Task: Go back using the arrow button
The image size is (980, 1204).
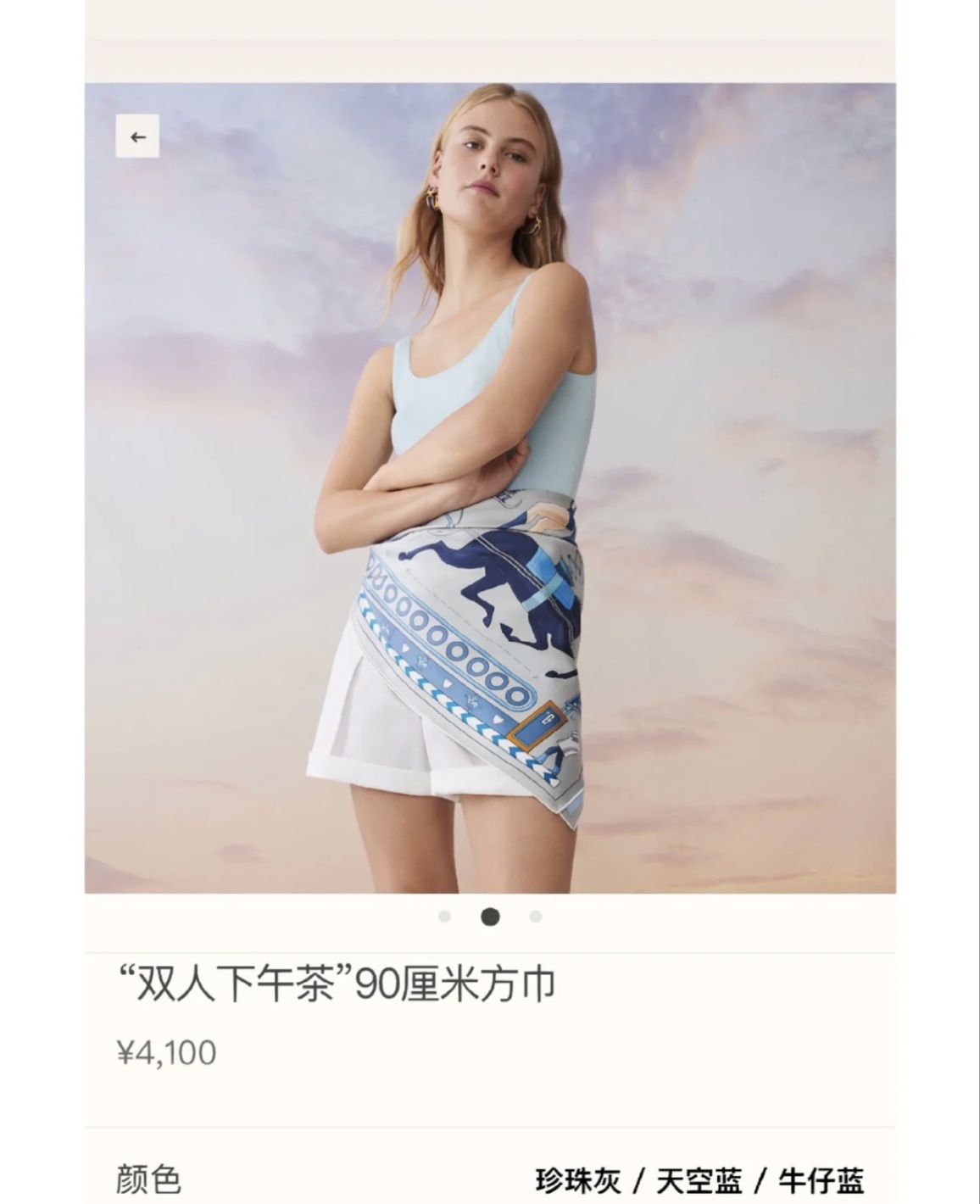Action: pos(137,137)
